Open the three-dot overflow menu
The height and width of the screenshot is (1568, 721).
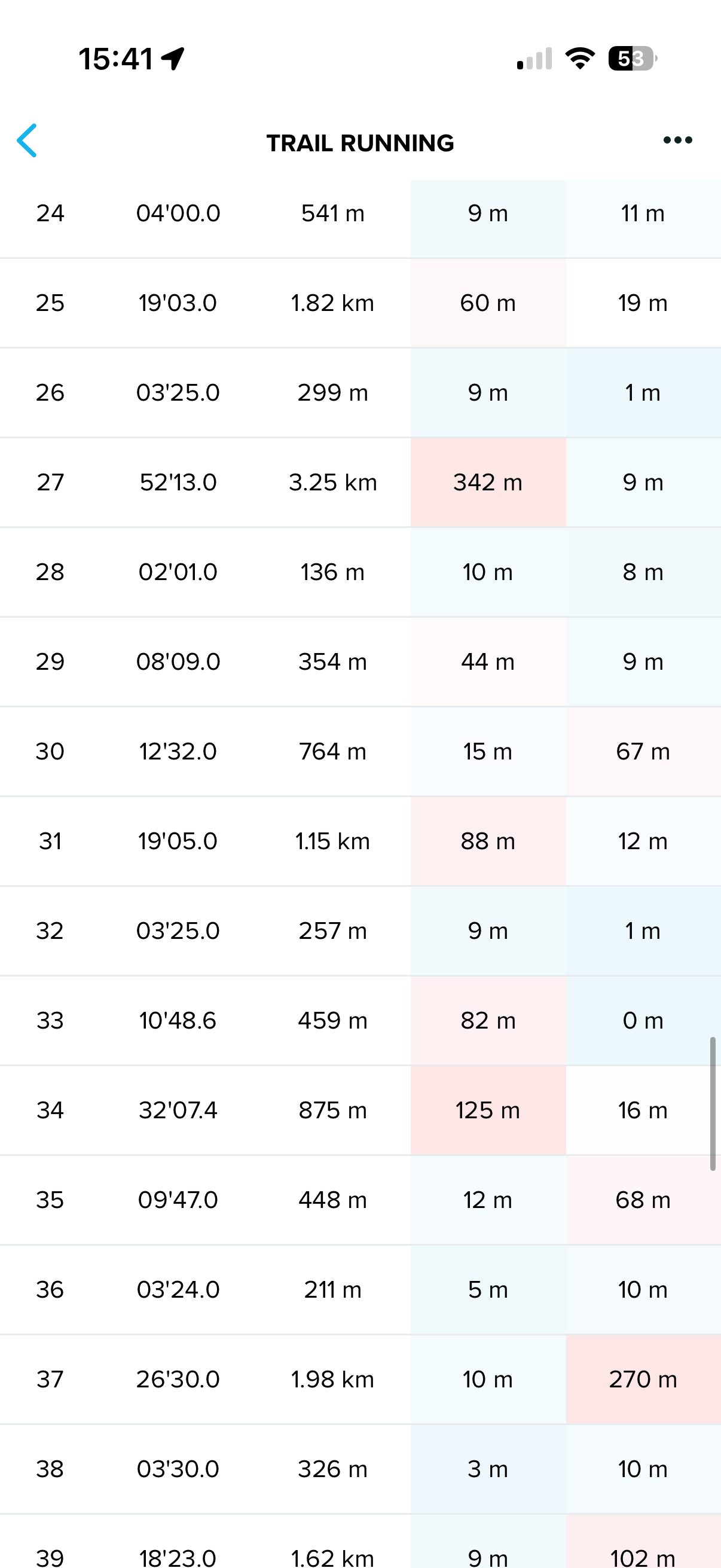tap(677, 141)
